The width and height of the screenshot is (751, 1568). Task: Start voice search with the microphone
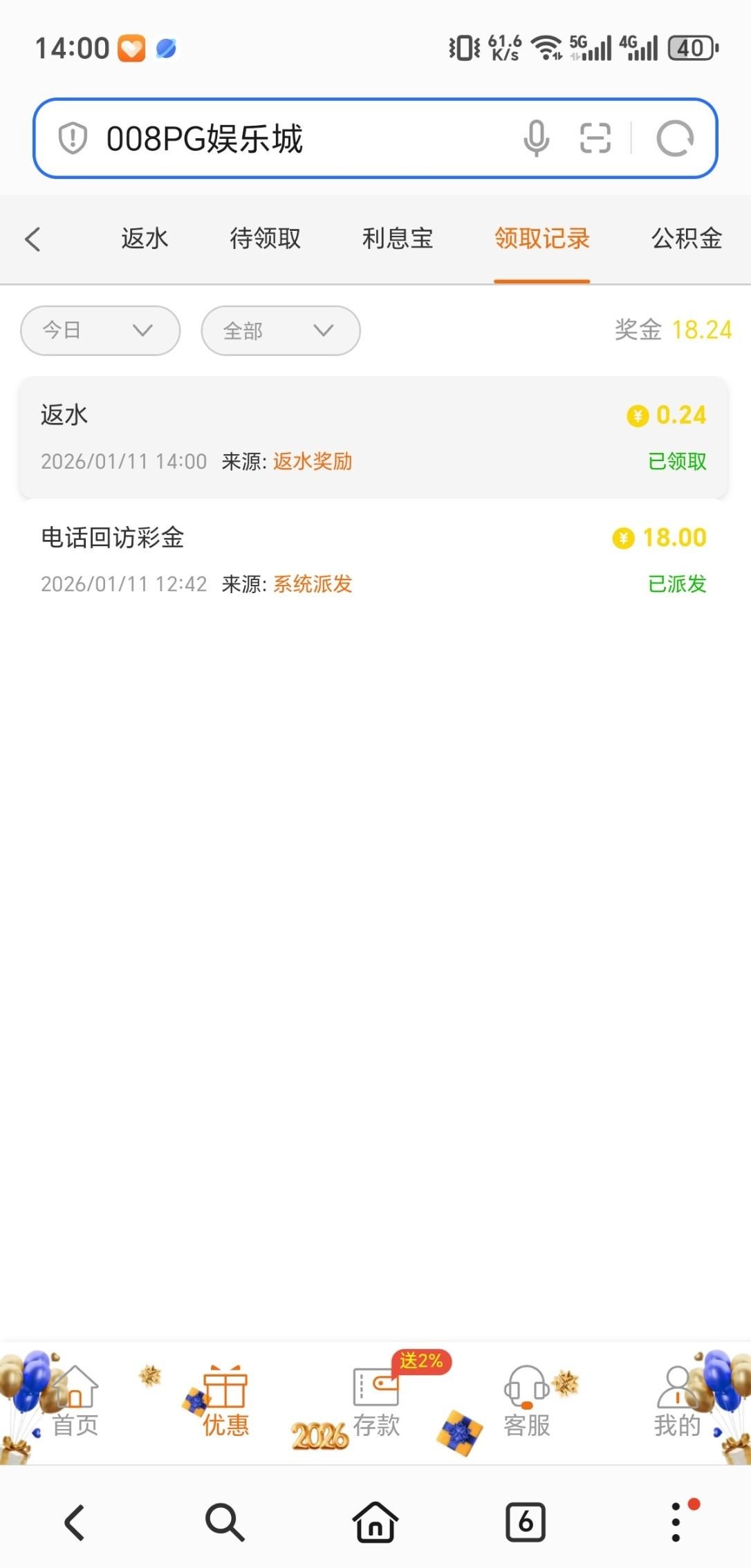pos(536,138)
